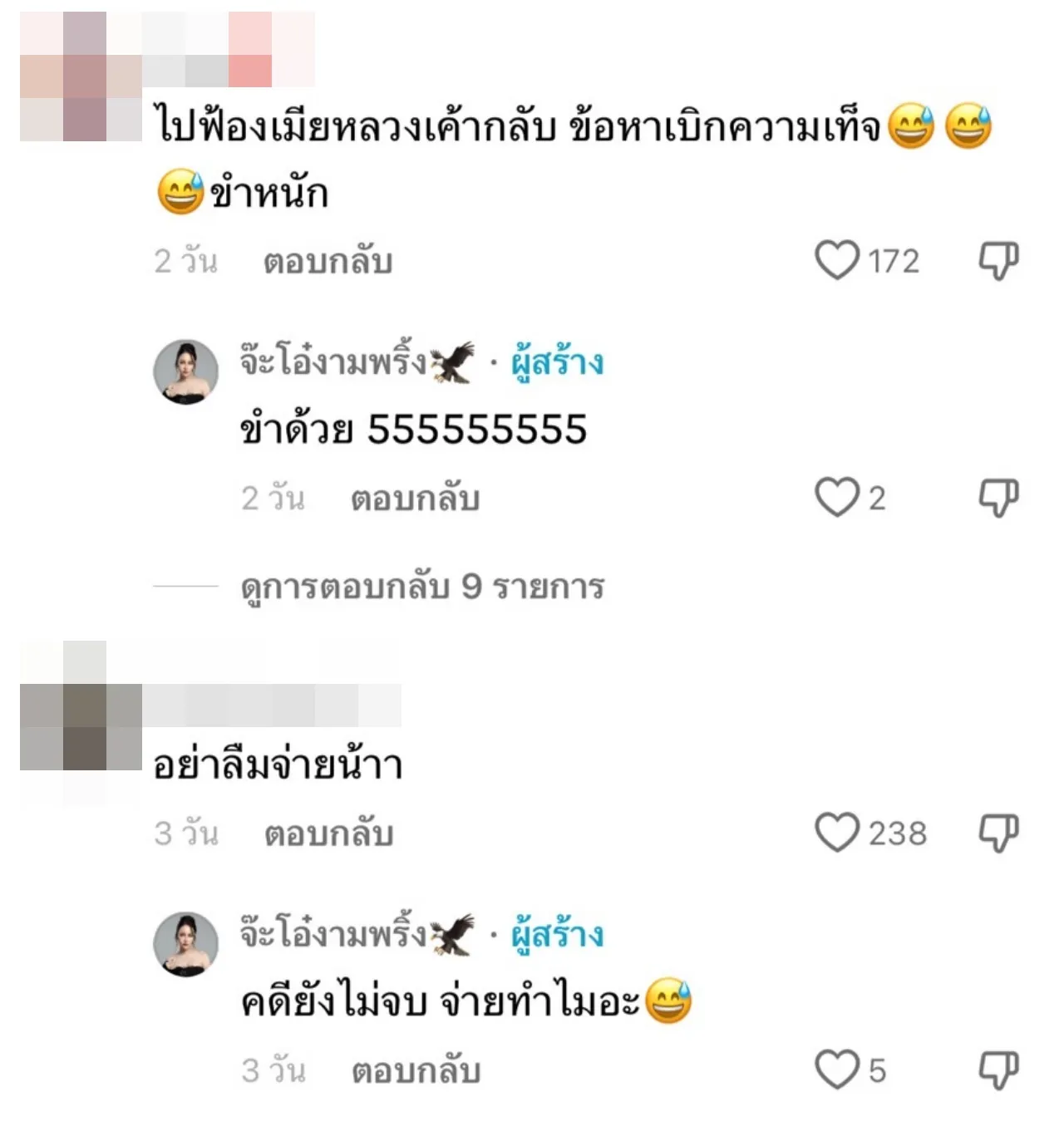Reply to the comment ending ขำหนัก
The height and width of the screenshot is (1121, 1064).
[x=328, y=262]
